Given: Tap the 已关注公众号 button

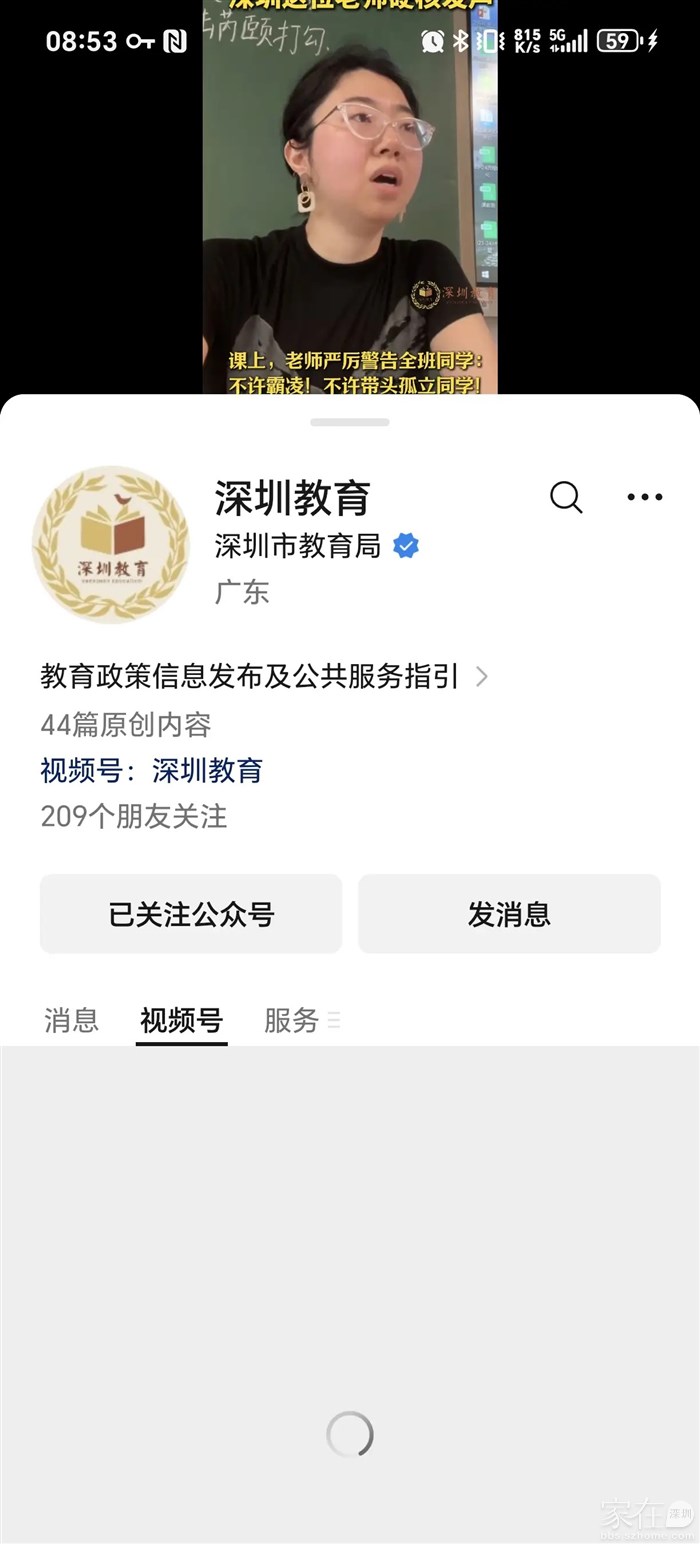Looking at the screenshot, I should pos(191,914).
